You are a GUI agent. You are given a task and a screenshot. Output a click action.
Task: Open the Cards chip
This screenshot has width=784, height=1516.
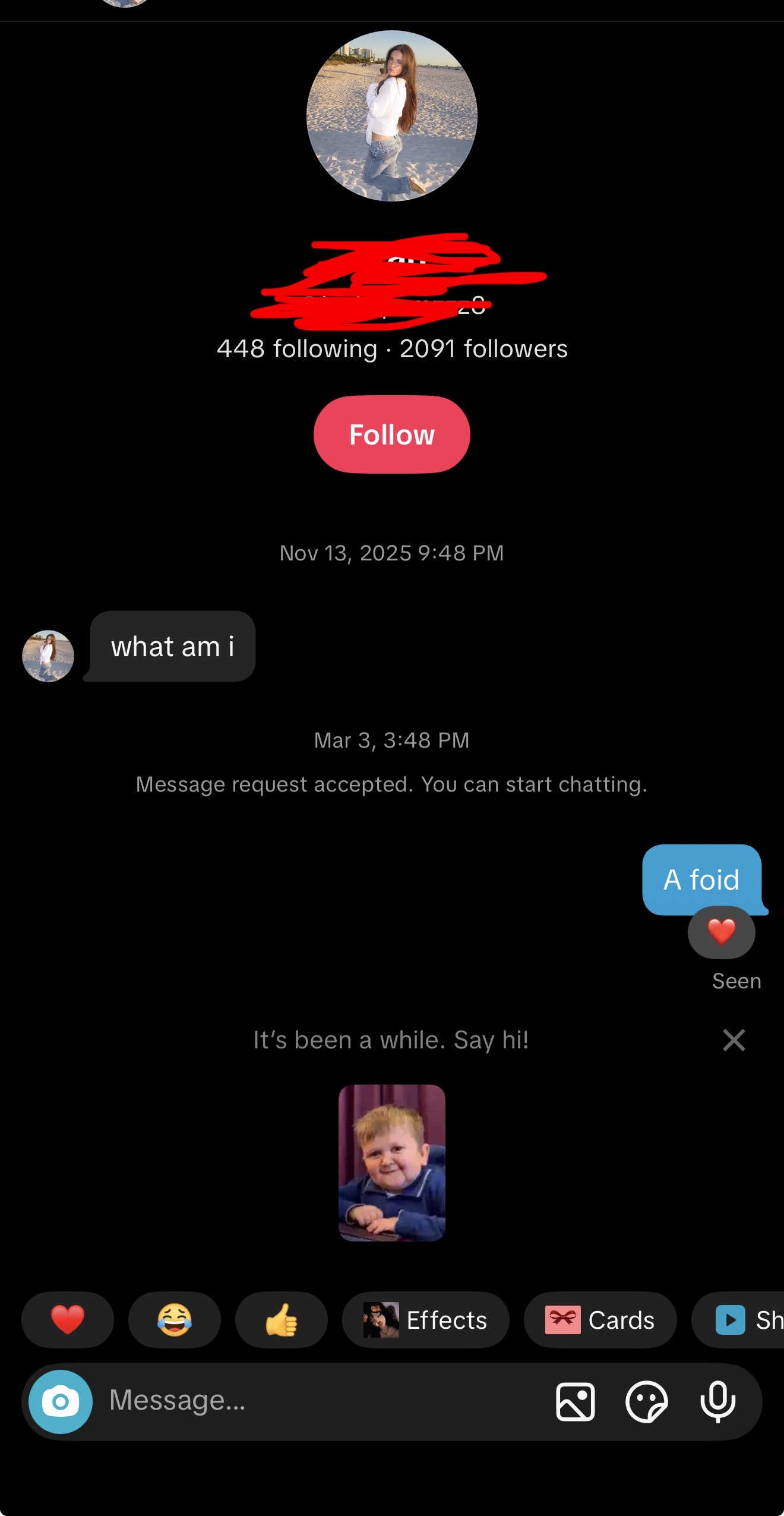(600, 1319)
